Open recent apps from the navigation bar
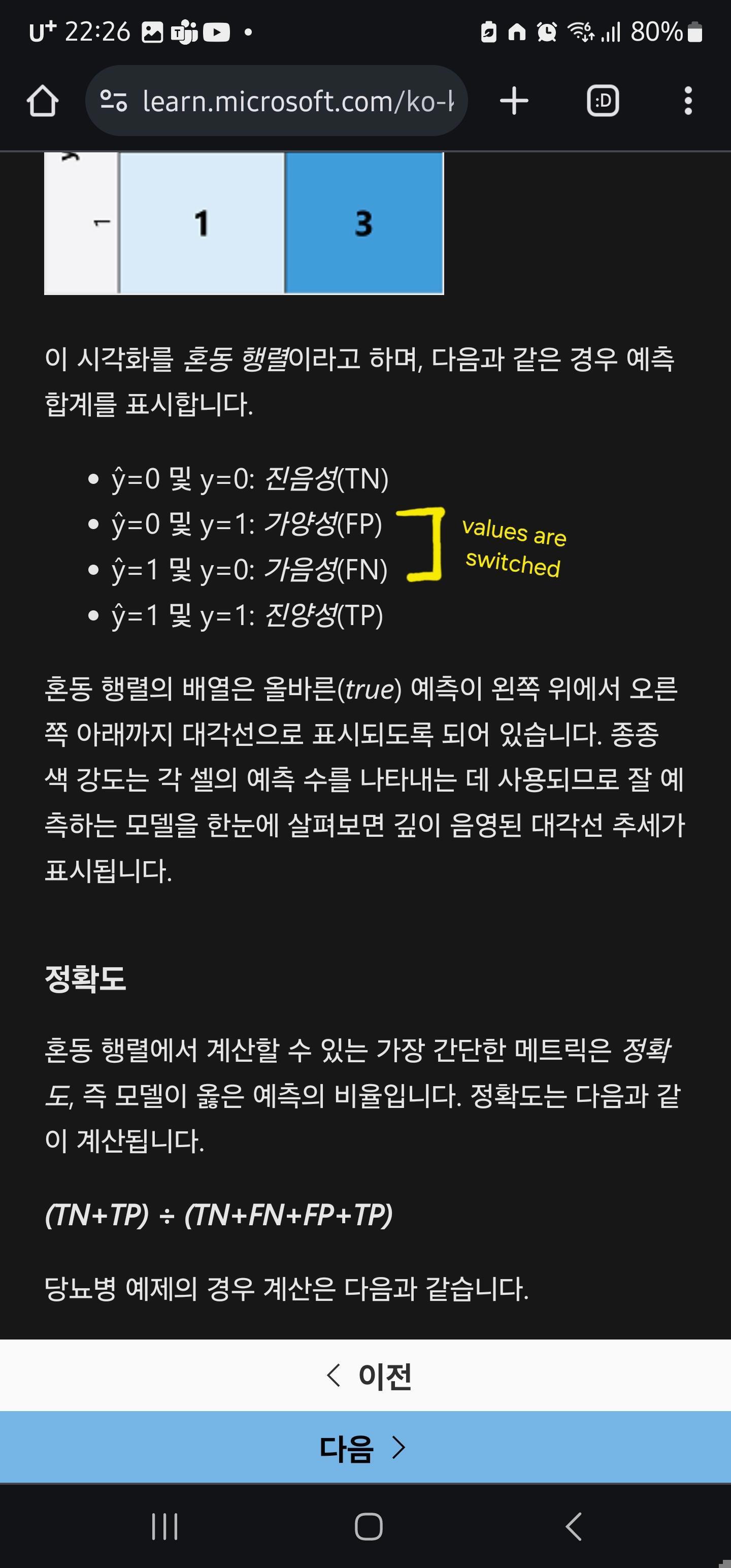731x1568 pixels. tap(164, 1526)
